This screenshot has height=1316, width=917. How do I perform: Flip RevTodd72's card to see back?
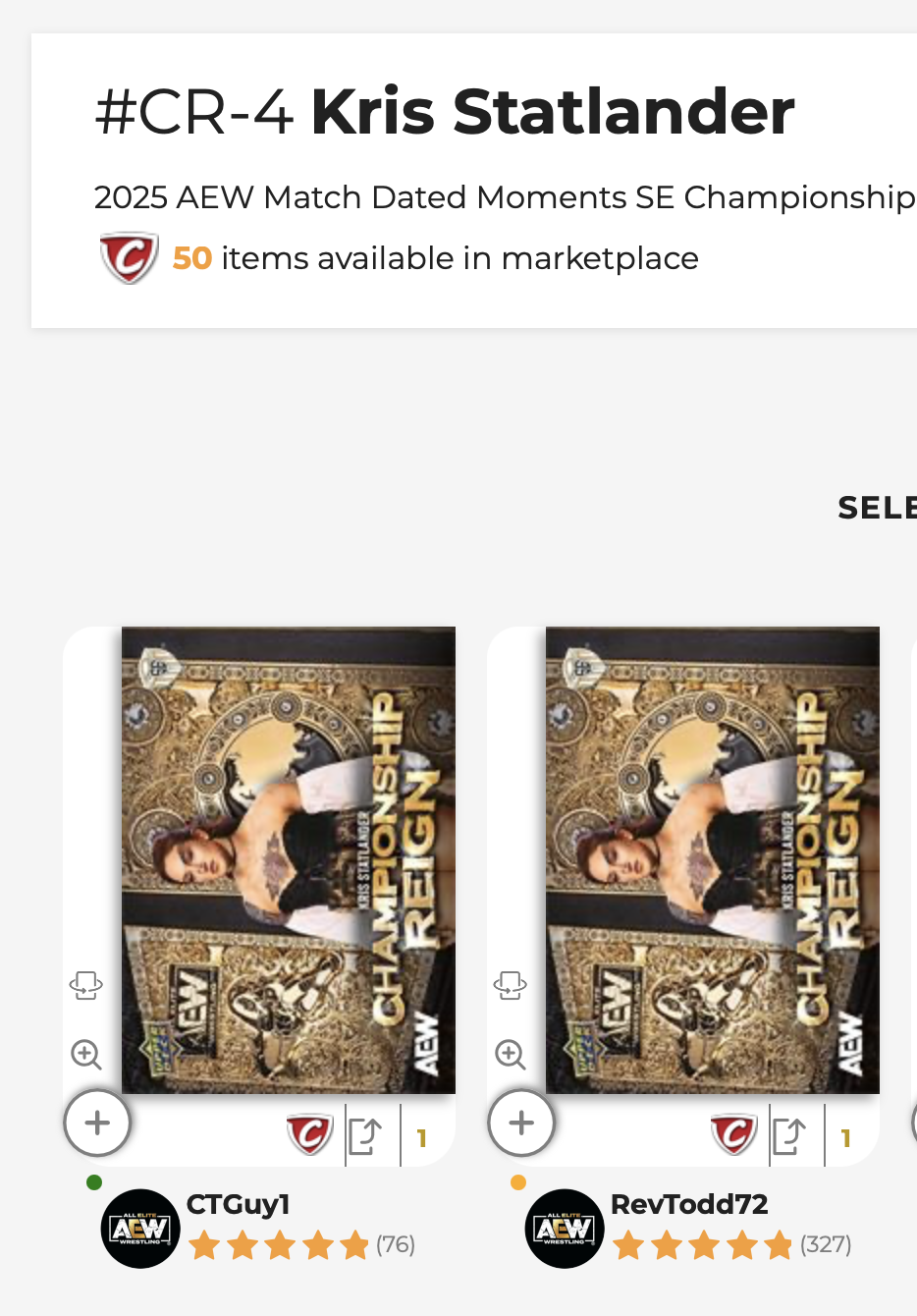pyautogui.click(x=511, y=985)
